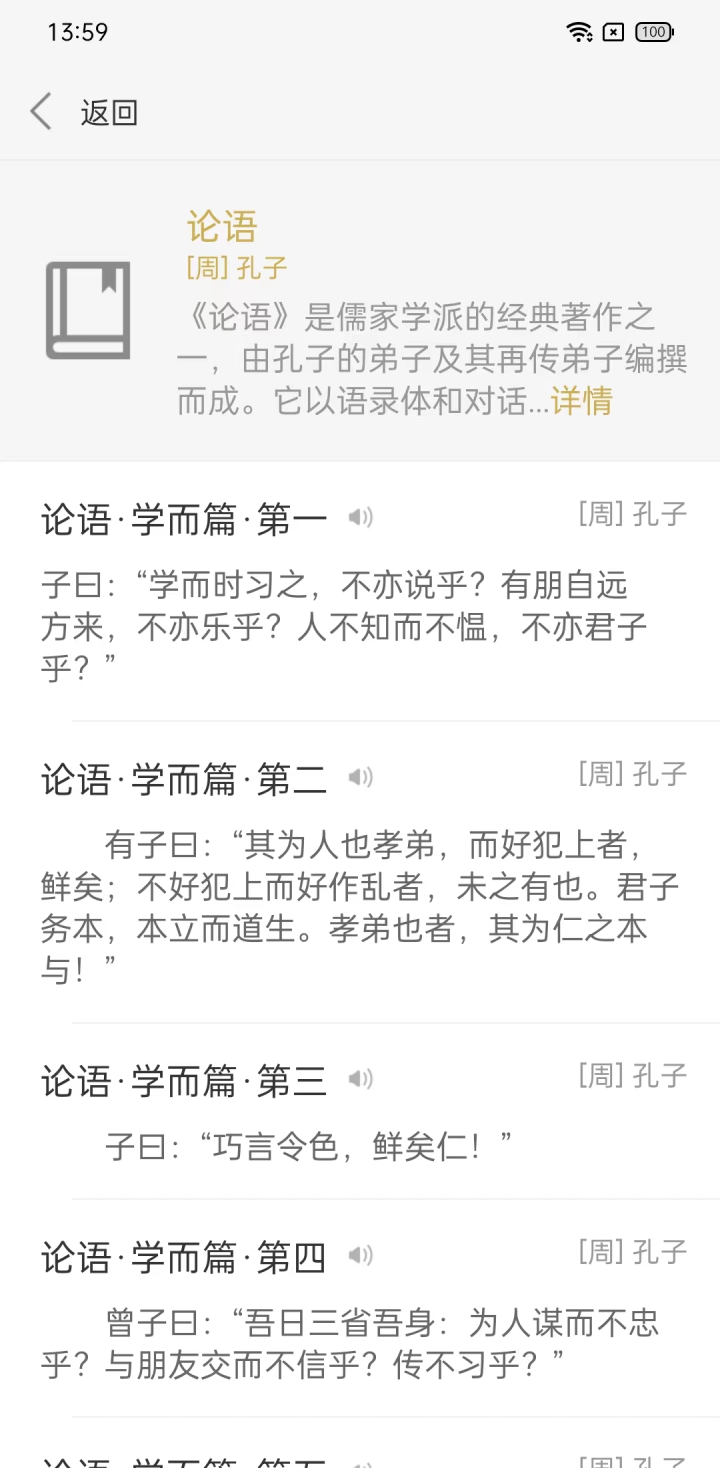Tap the 返回 label to go back
The image size is (720, 1472).
pyautogui.click(x=109, y=112)
